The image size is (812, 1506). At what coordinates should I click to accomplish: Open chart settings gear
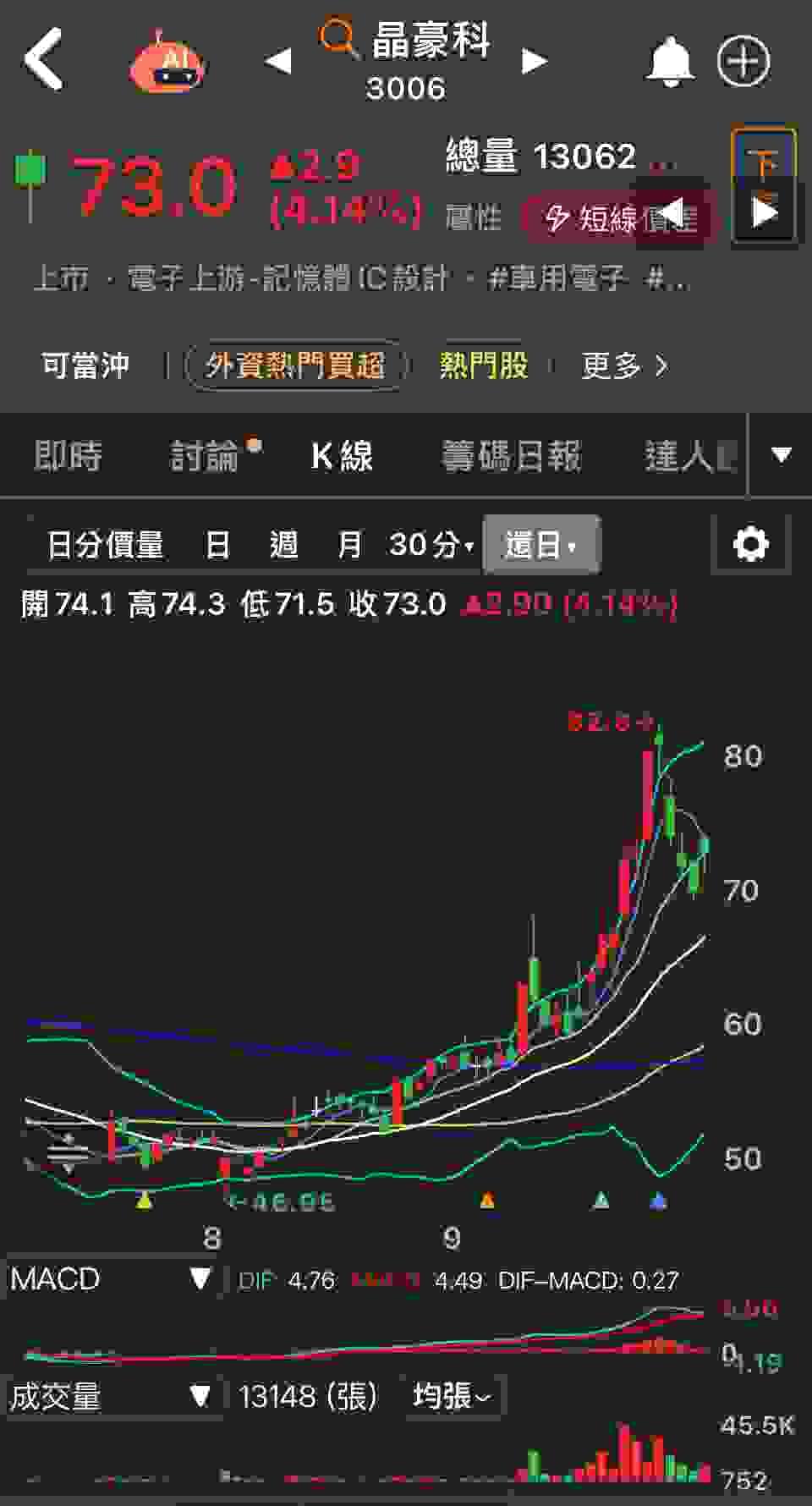751,544
